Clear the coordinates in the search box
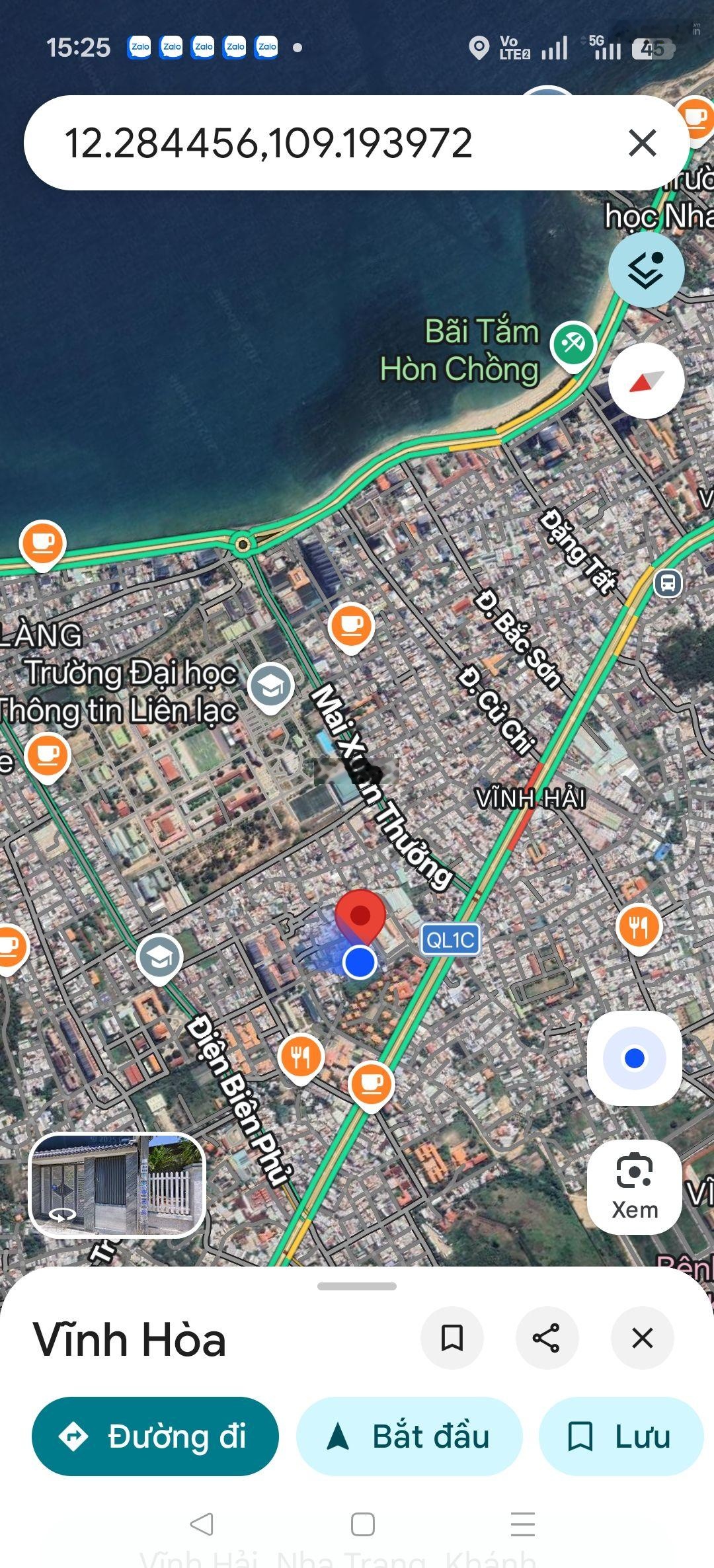This screenshot has height=1568, width=714. (642, 143)
